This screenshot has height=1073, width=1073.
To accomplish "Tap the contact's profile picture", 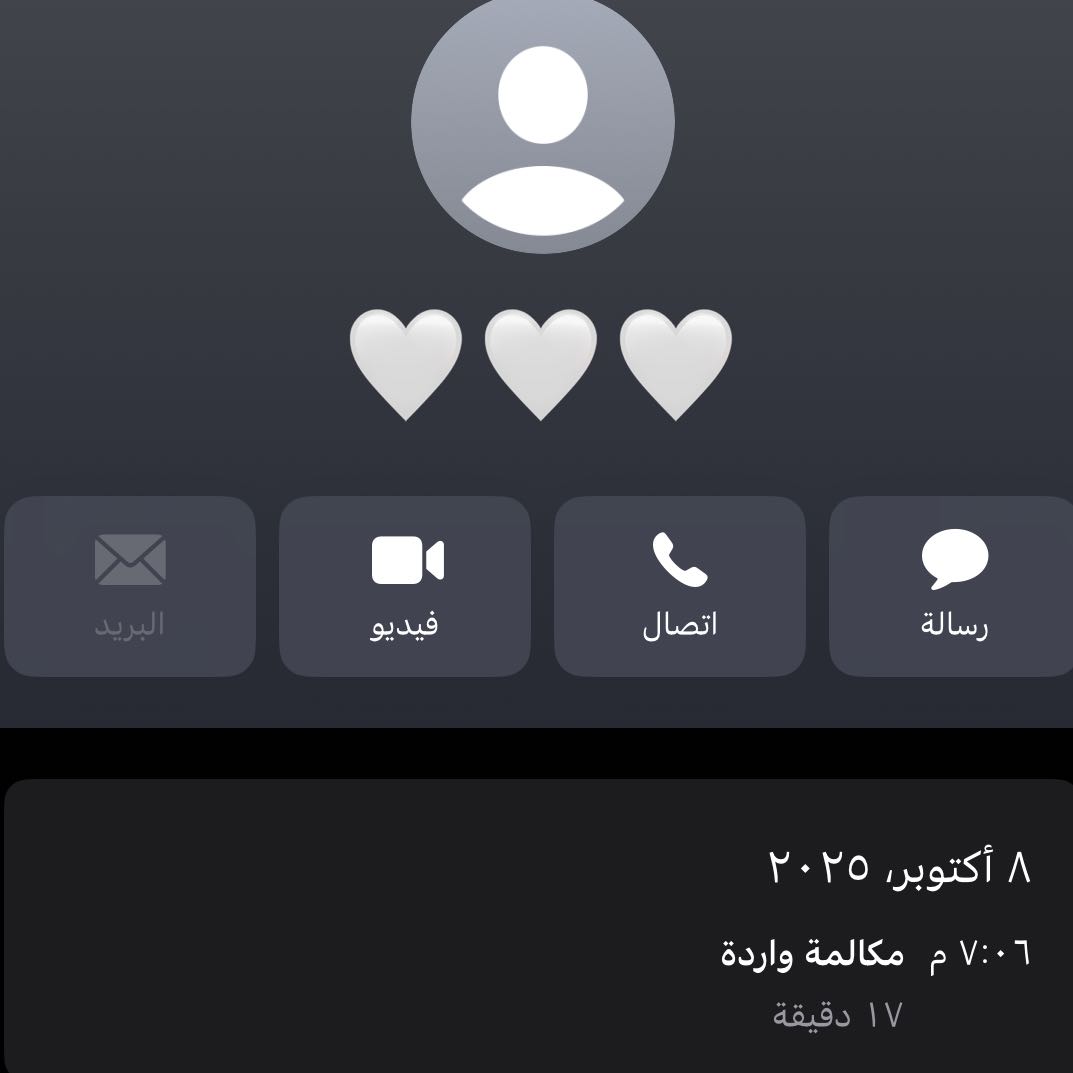I will tap(542, 124).
